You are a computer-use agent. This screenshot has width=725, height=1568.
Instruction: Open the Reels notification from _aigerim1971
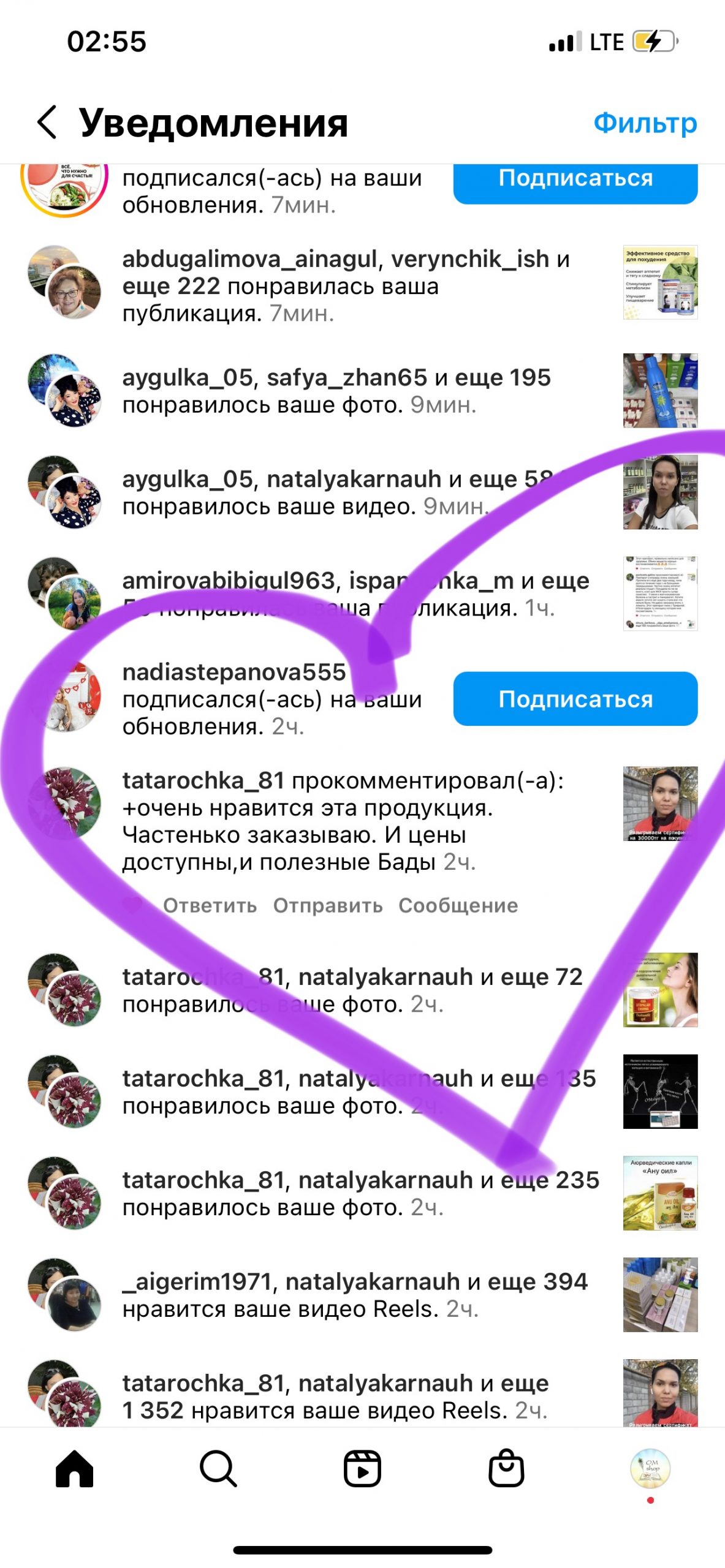[x=354, y=1295]
